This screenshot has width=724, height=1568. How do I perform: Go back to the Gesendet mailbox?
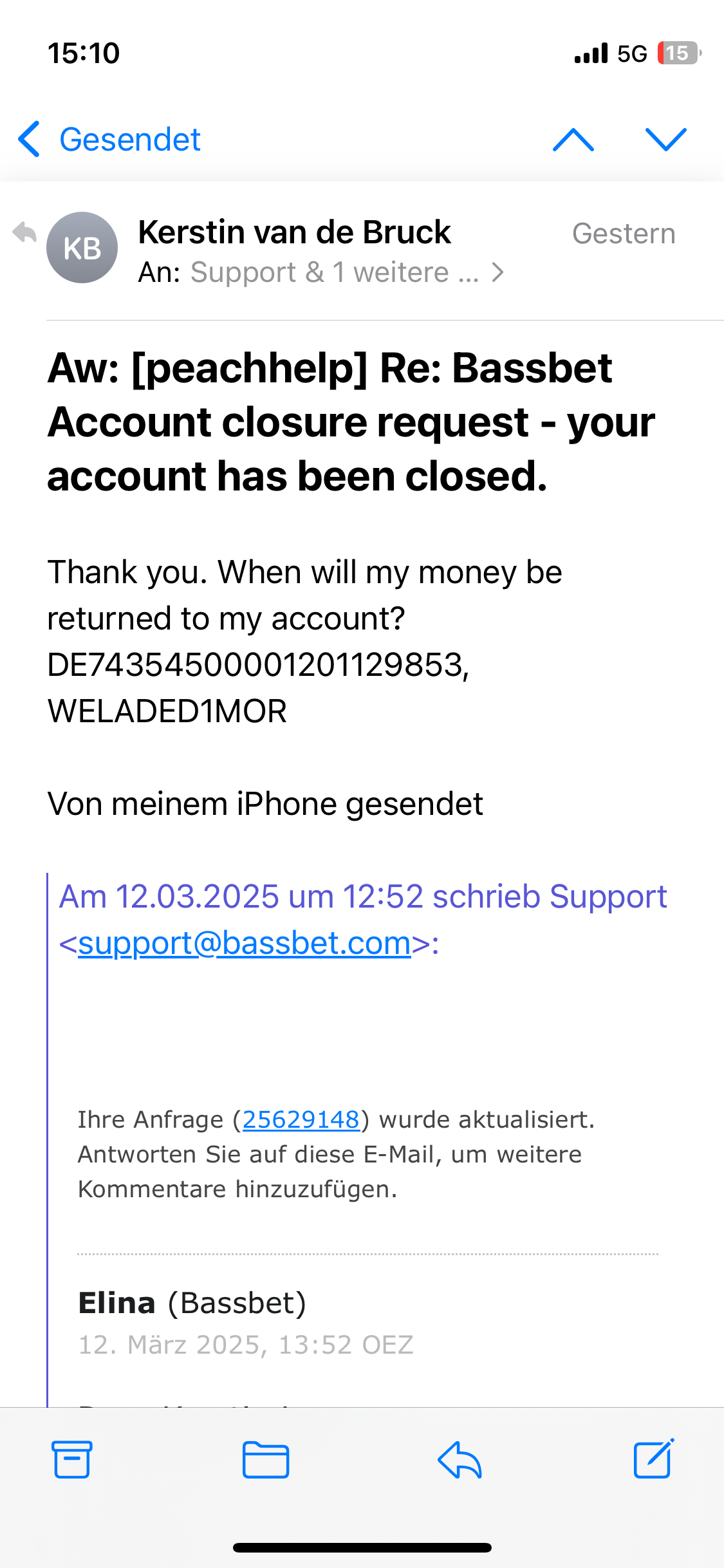[109, 140]
